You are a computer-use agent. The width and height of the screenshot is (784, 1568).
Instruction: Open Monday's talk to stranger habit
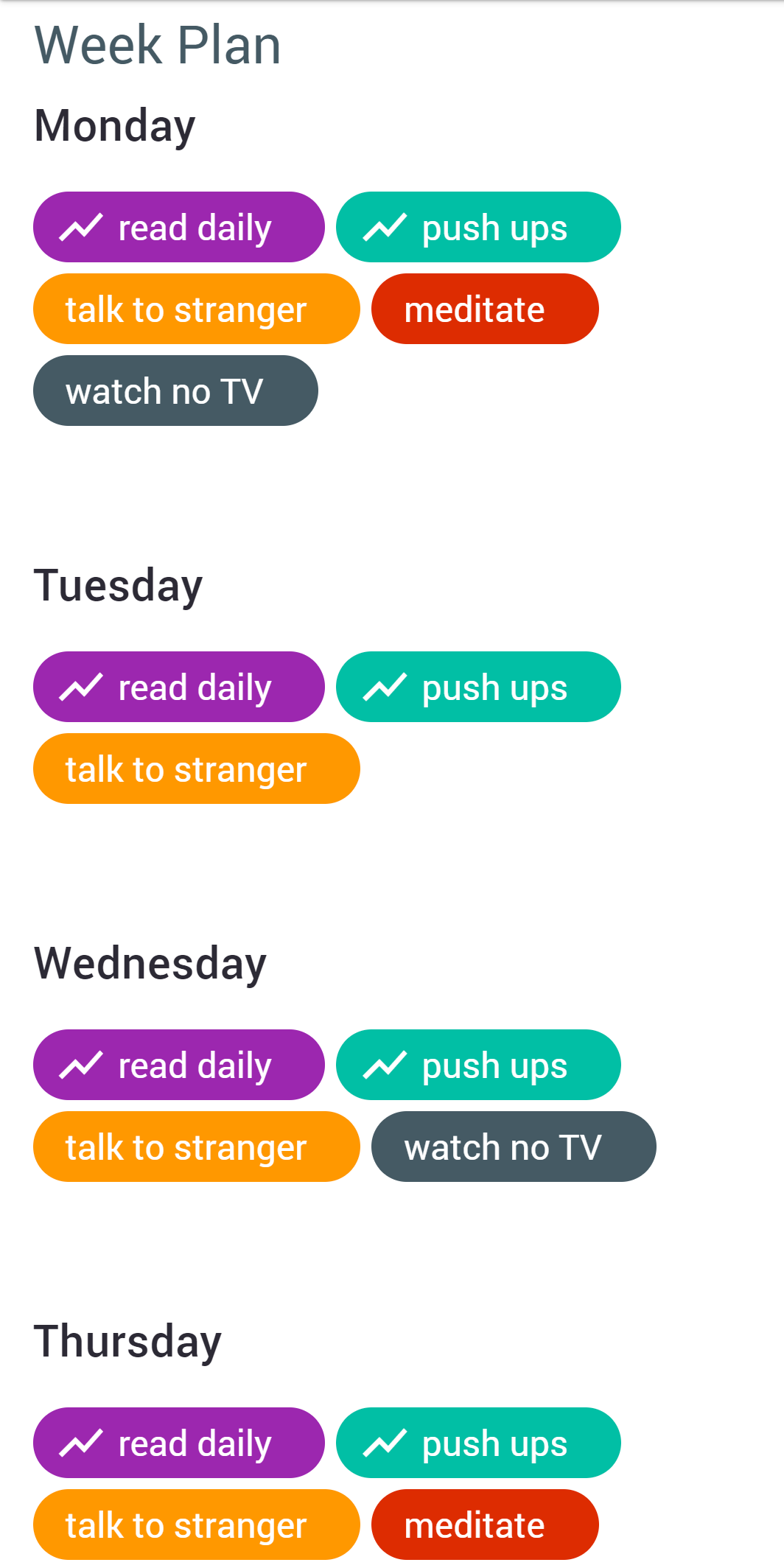(196, 309)
